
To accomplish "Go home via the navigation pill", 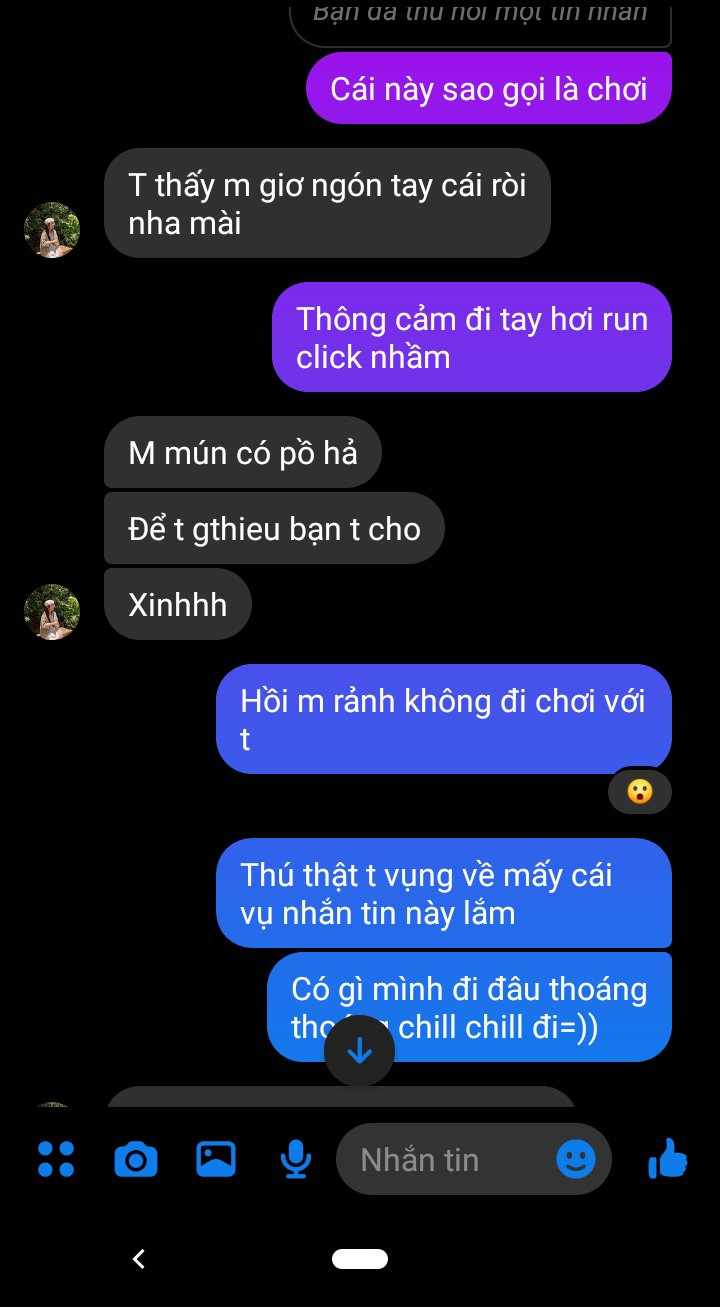I will [360, 1259].
